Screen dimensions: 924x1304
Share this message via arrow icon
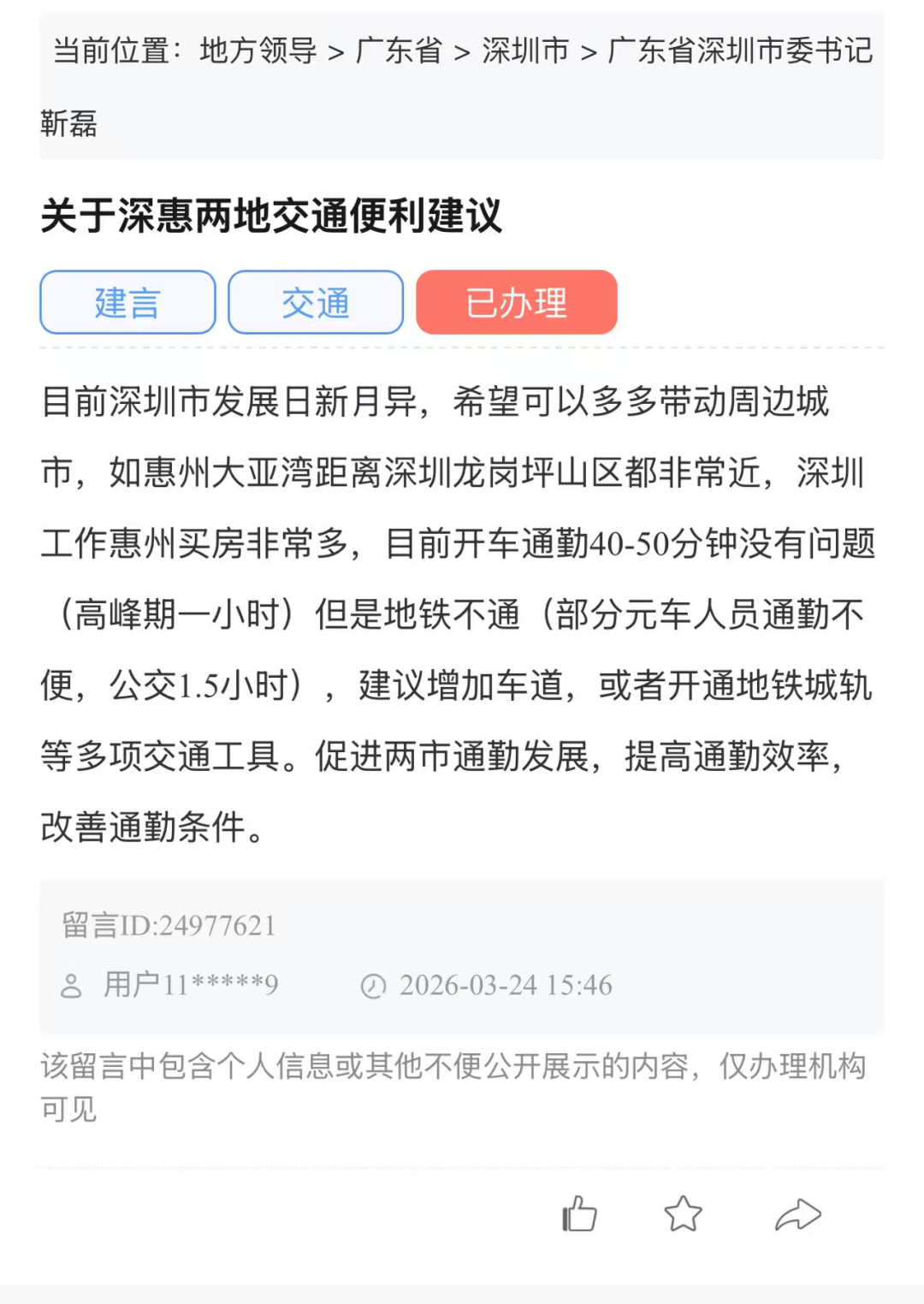point(797,1214)
